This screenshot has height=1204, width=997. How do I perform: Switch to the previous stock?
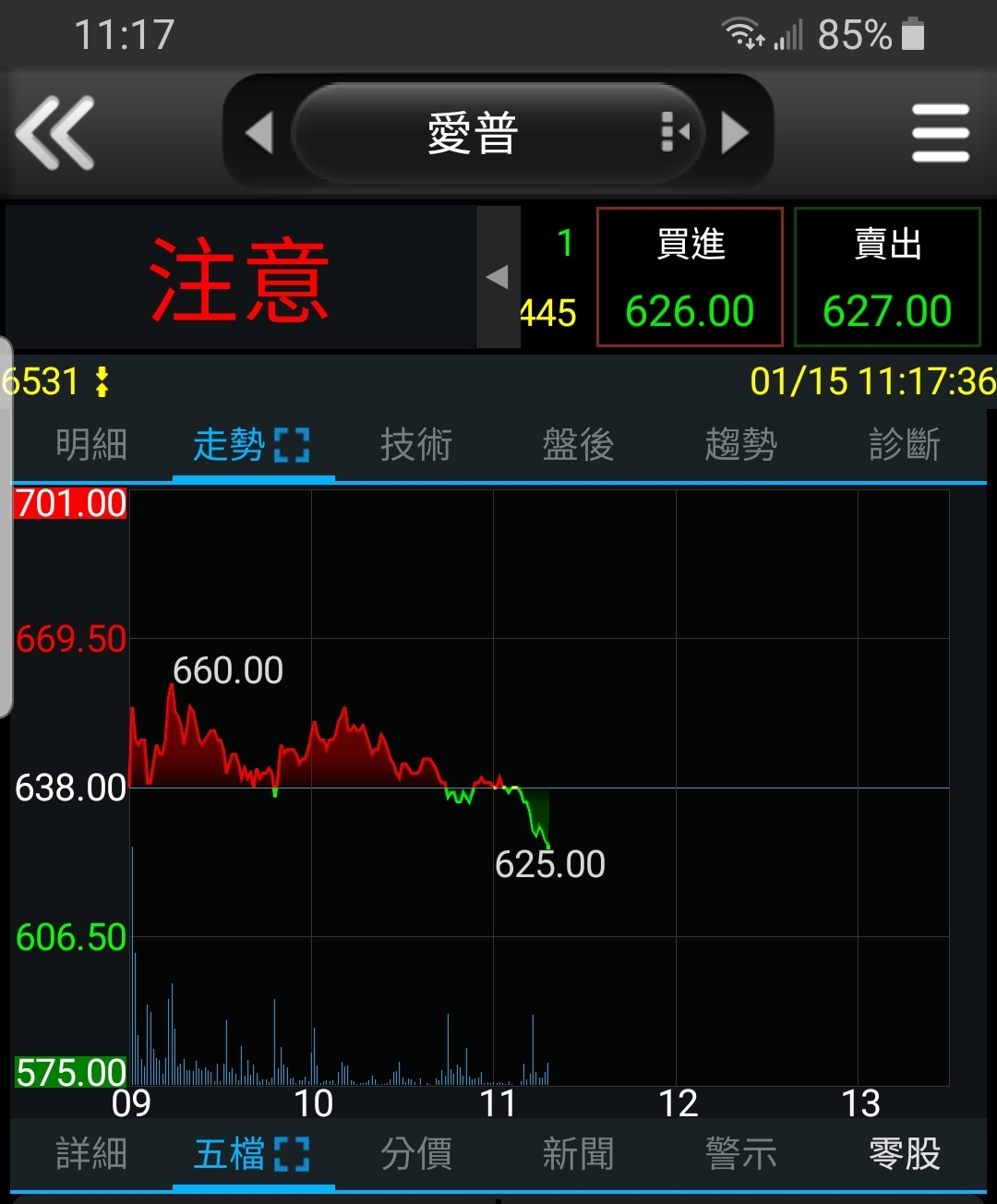(x=259, y=134)
